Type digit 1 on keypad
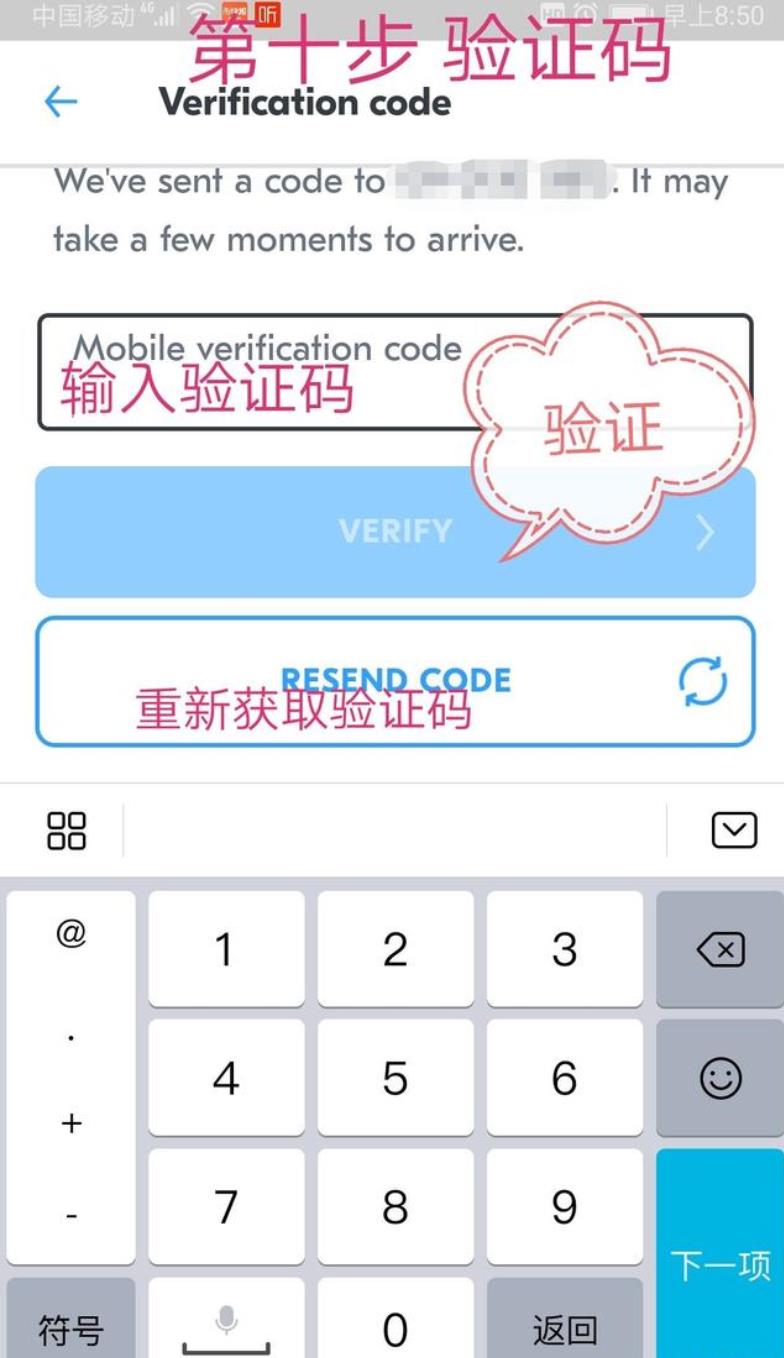784x1358 pixels. 226,949
